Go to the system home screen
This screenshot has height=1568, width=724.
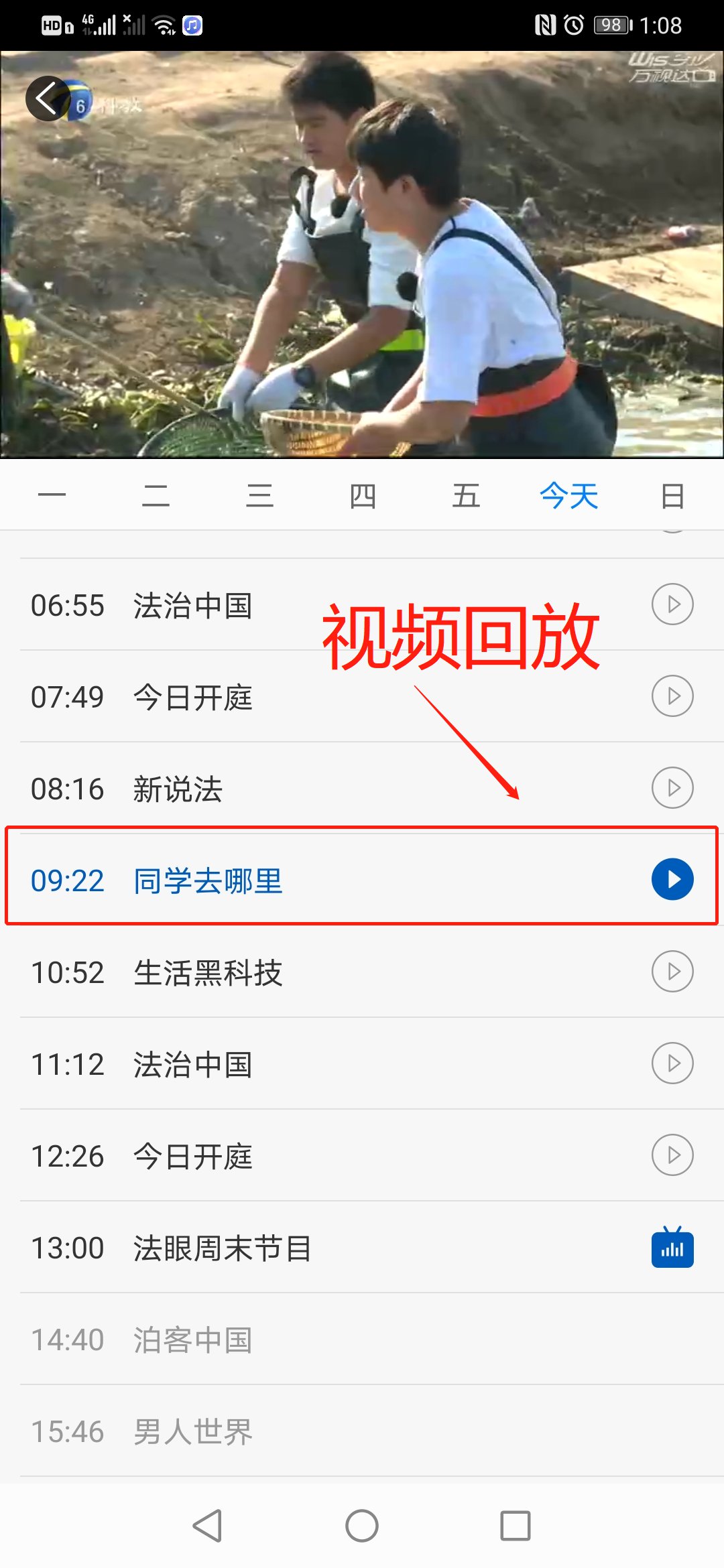pyautogui.click(x=362, y=1526)
